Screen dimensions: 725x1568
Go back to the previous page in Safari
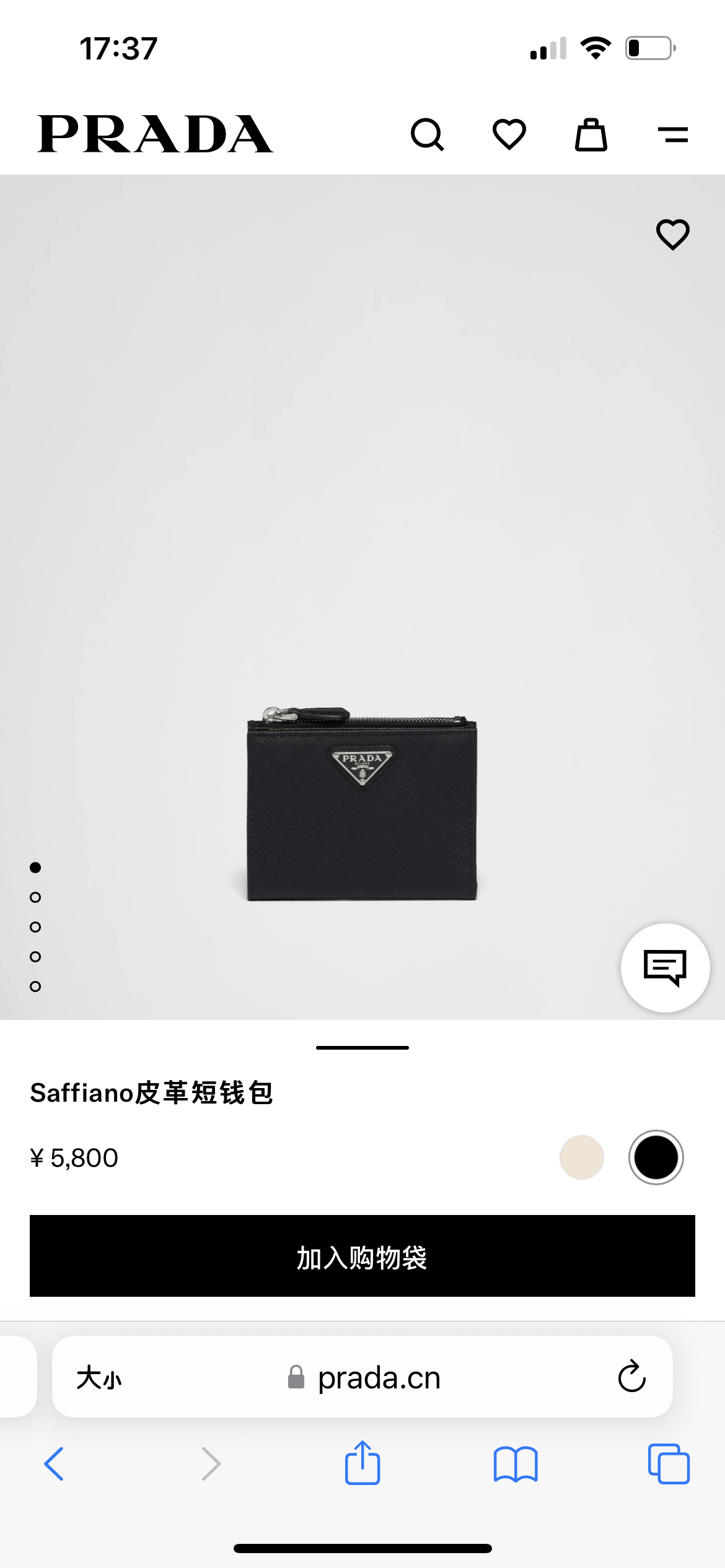point(54,1464)
